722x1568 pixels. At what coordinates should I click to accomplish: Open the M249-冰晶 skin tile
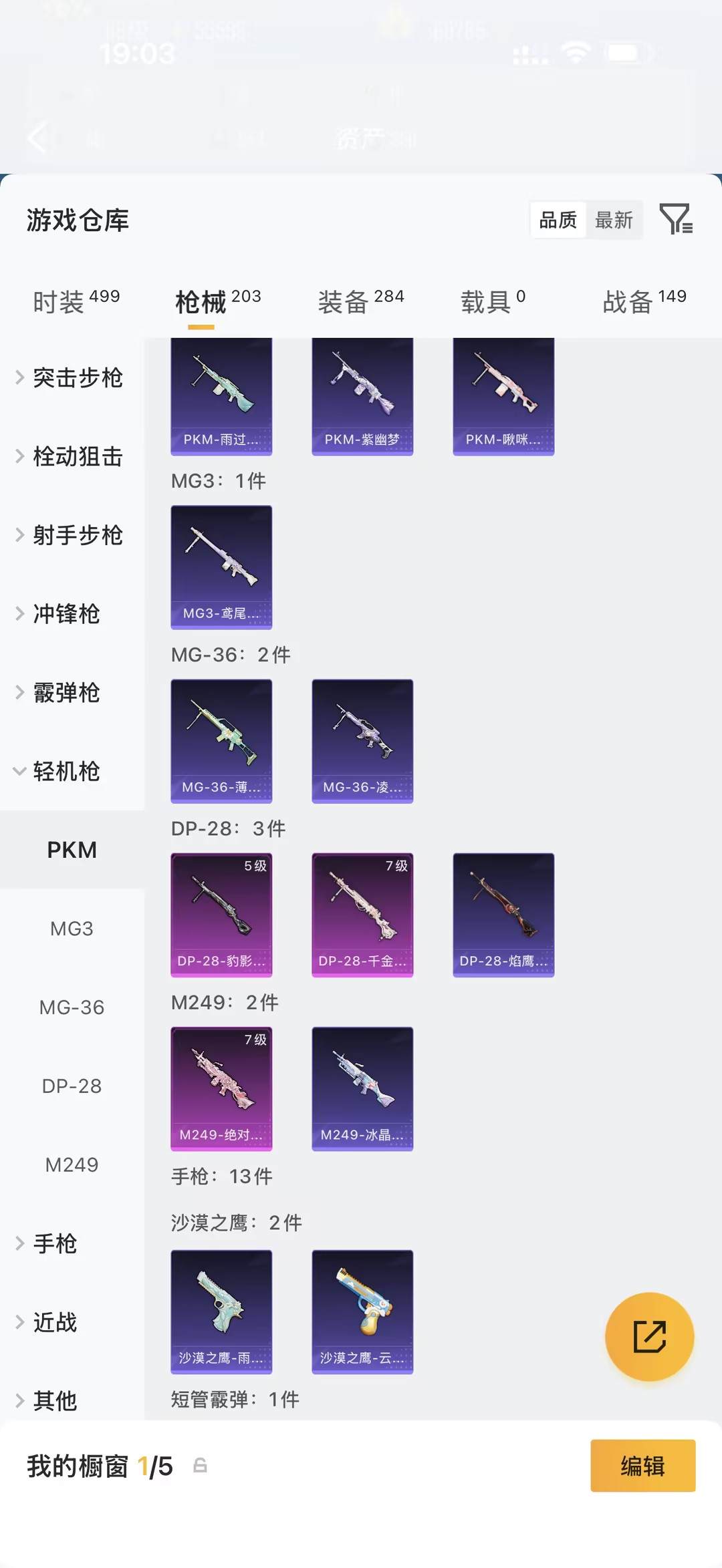pos(362,1088)
